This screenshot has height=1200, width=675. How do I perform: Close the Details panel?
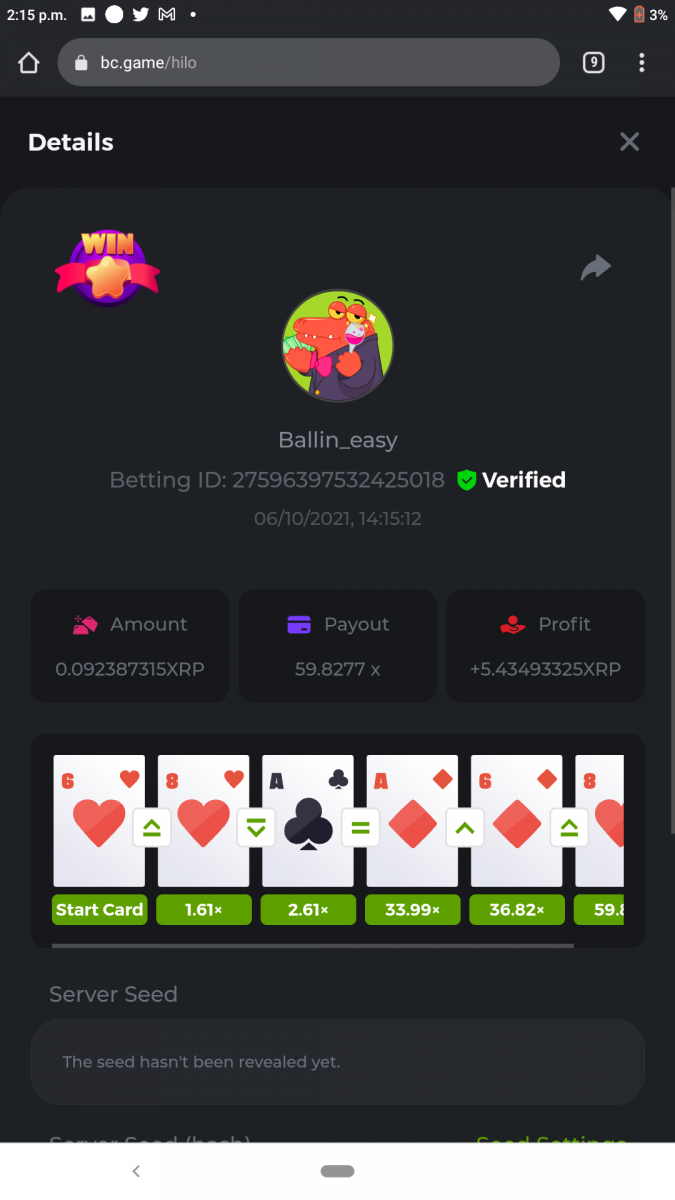(x=629, y=142)
